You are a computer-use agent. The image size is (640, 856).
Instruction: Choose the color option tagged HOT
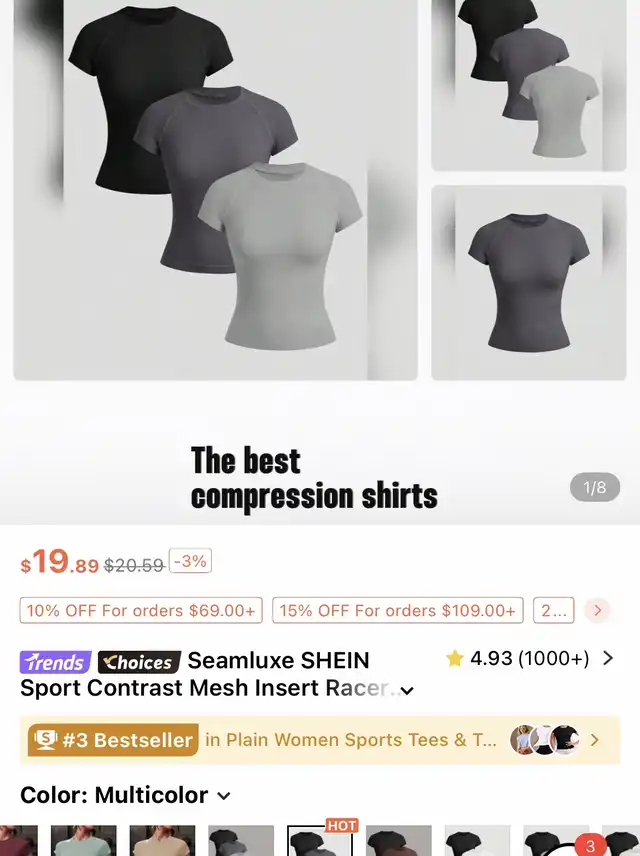click(x=319, y=843)
